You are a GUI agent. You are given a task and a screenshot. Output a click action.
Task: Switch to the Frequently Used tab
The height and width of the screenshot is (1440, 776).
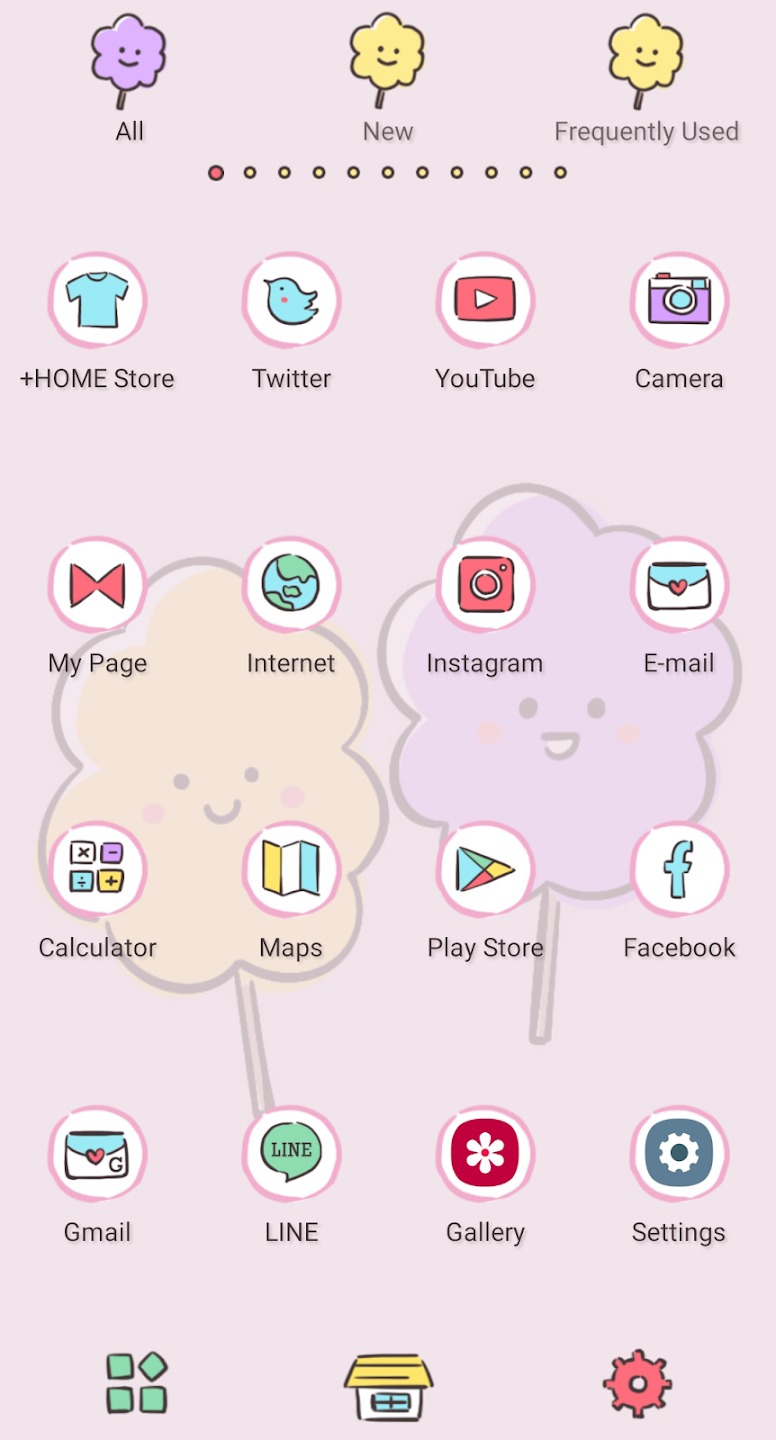pos(646,80)
